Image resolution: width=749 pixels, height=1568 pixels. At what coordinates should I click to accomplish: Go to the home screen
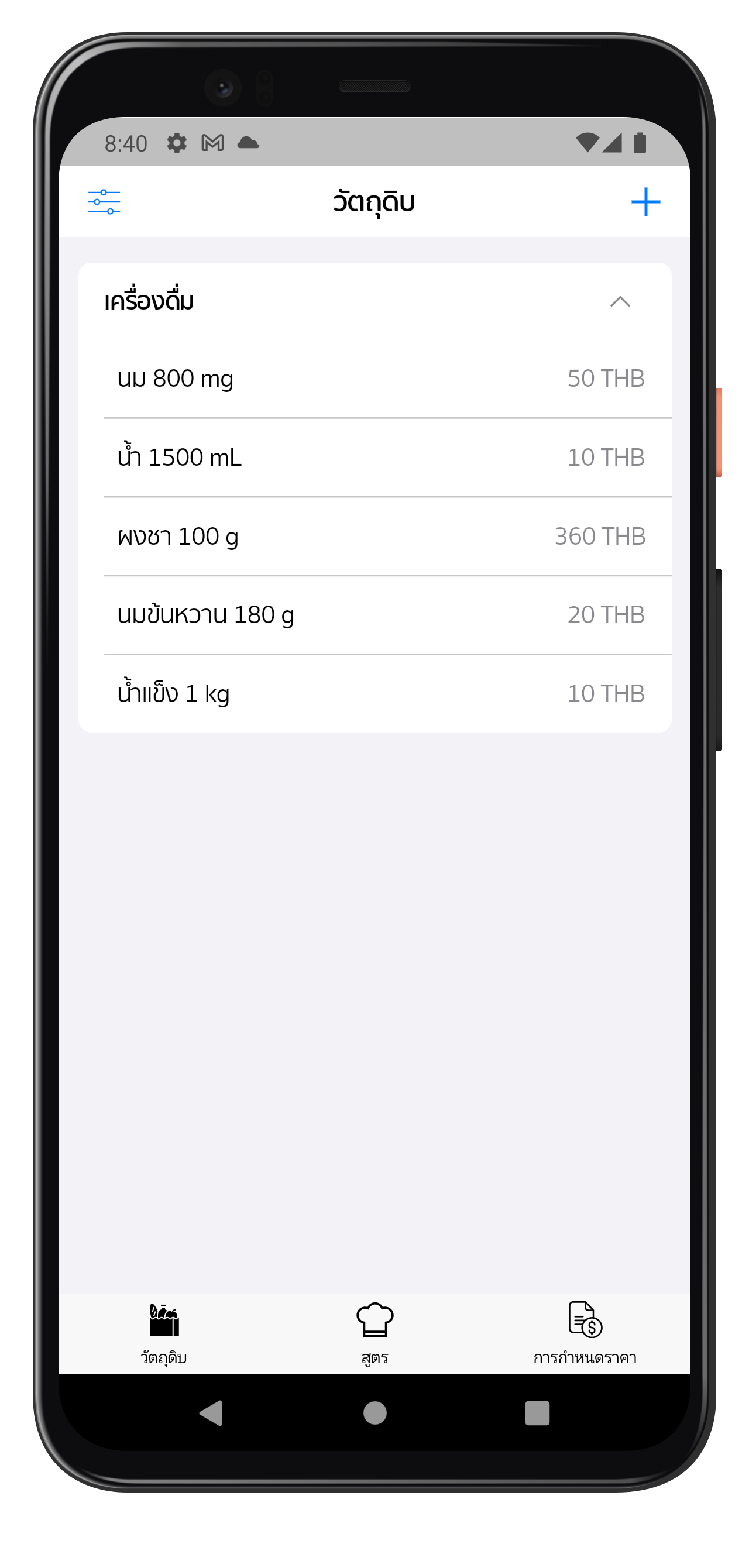click(x=374, y=1413)
